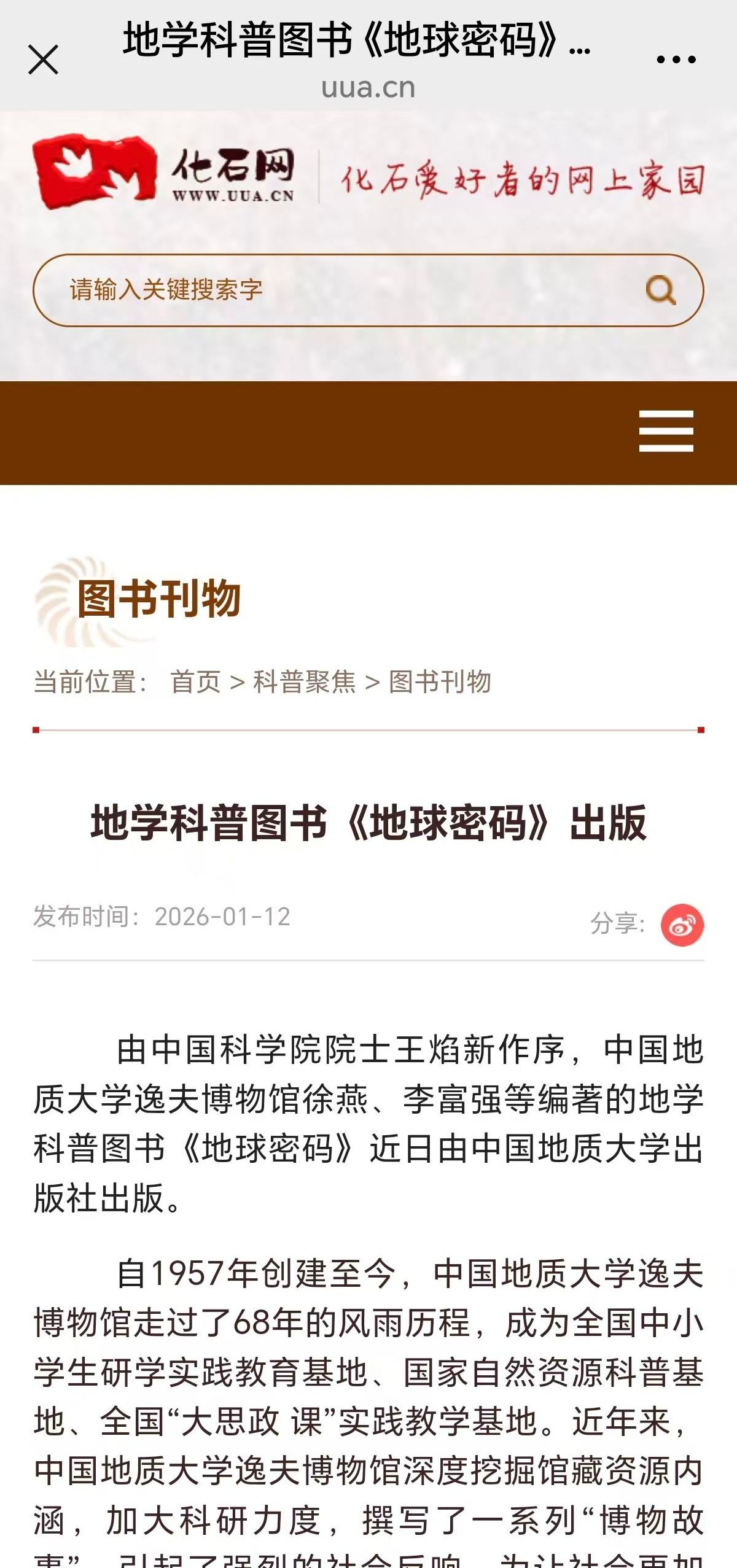Open the three-dot overflow menu
The image size is (737, 1568).
676,60
